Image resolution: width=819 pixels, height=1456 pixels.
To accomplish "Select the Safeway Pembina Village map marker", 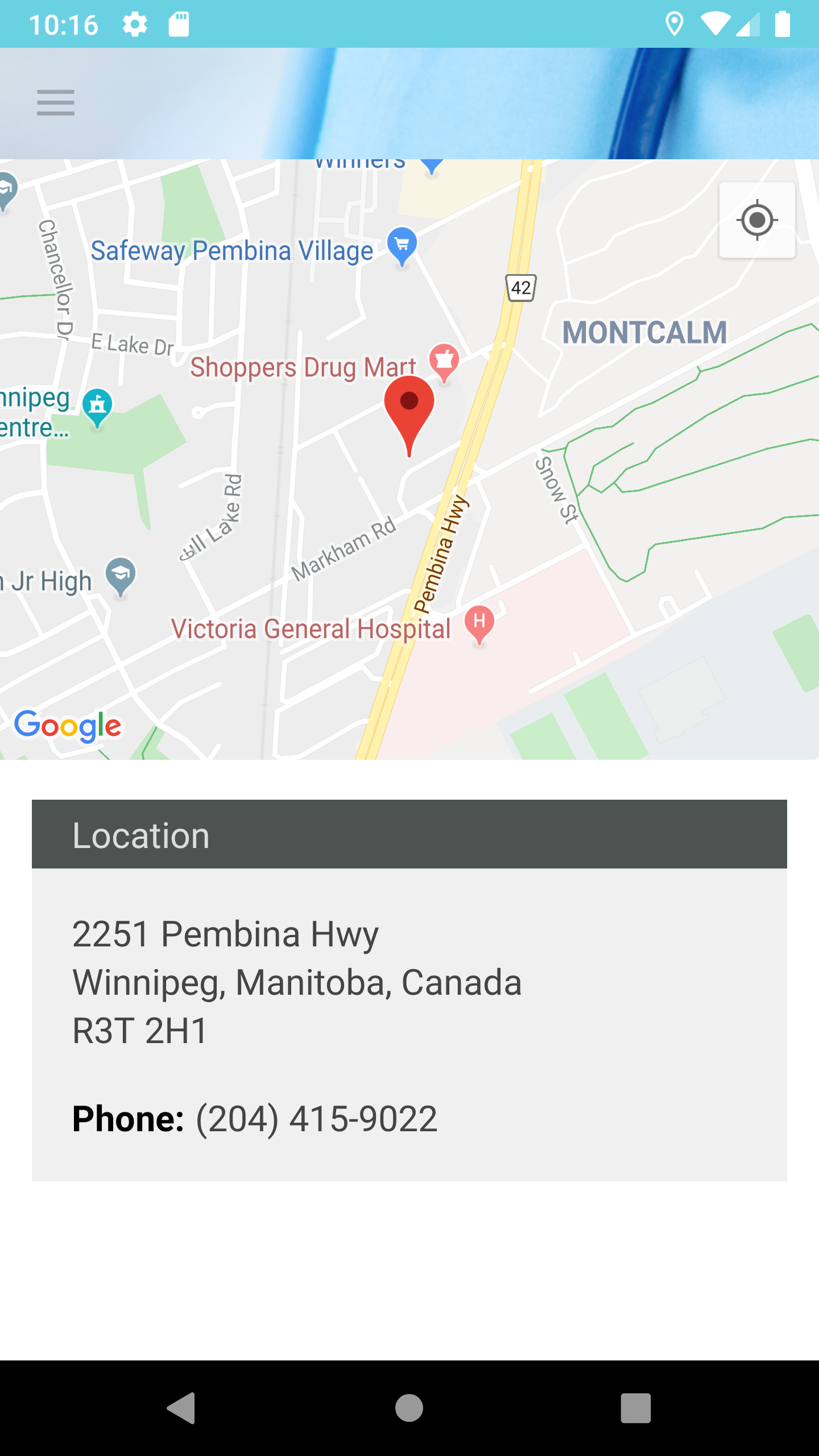I will (x=402, y=245).
